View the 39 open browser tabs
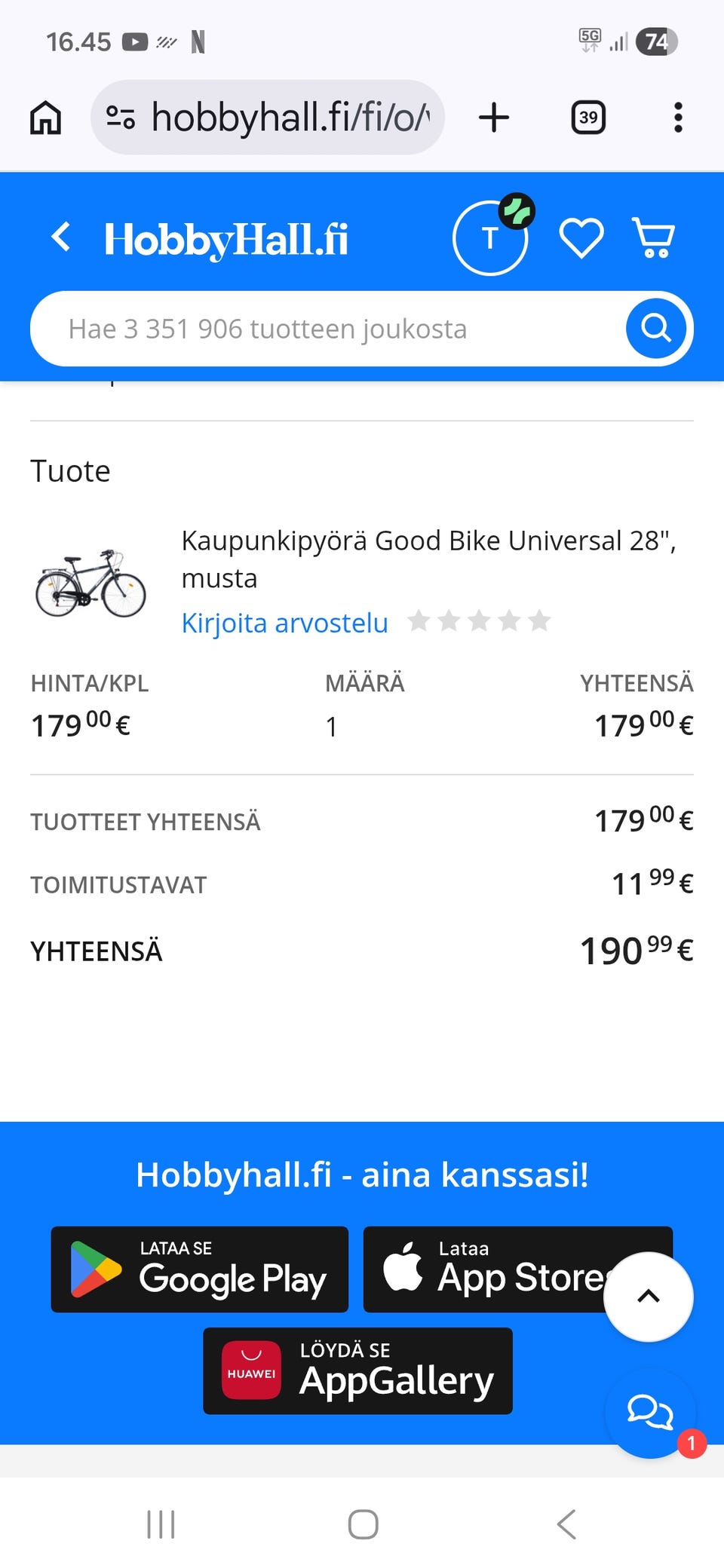Screen dimensions: 724x1568 point(588,118)
